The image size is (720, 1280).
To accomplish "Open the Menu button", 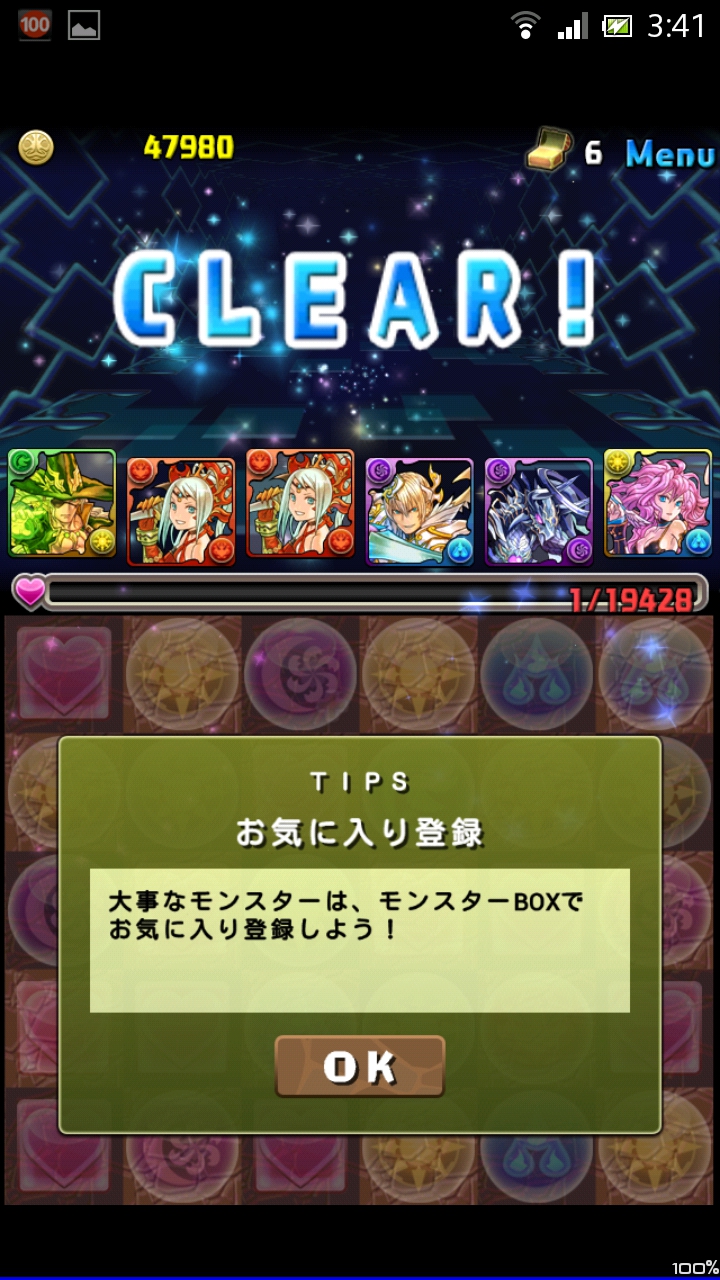I will click(x=669, y=153).
